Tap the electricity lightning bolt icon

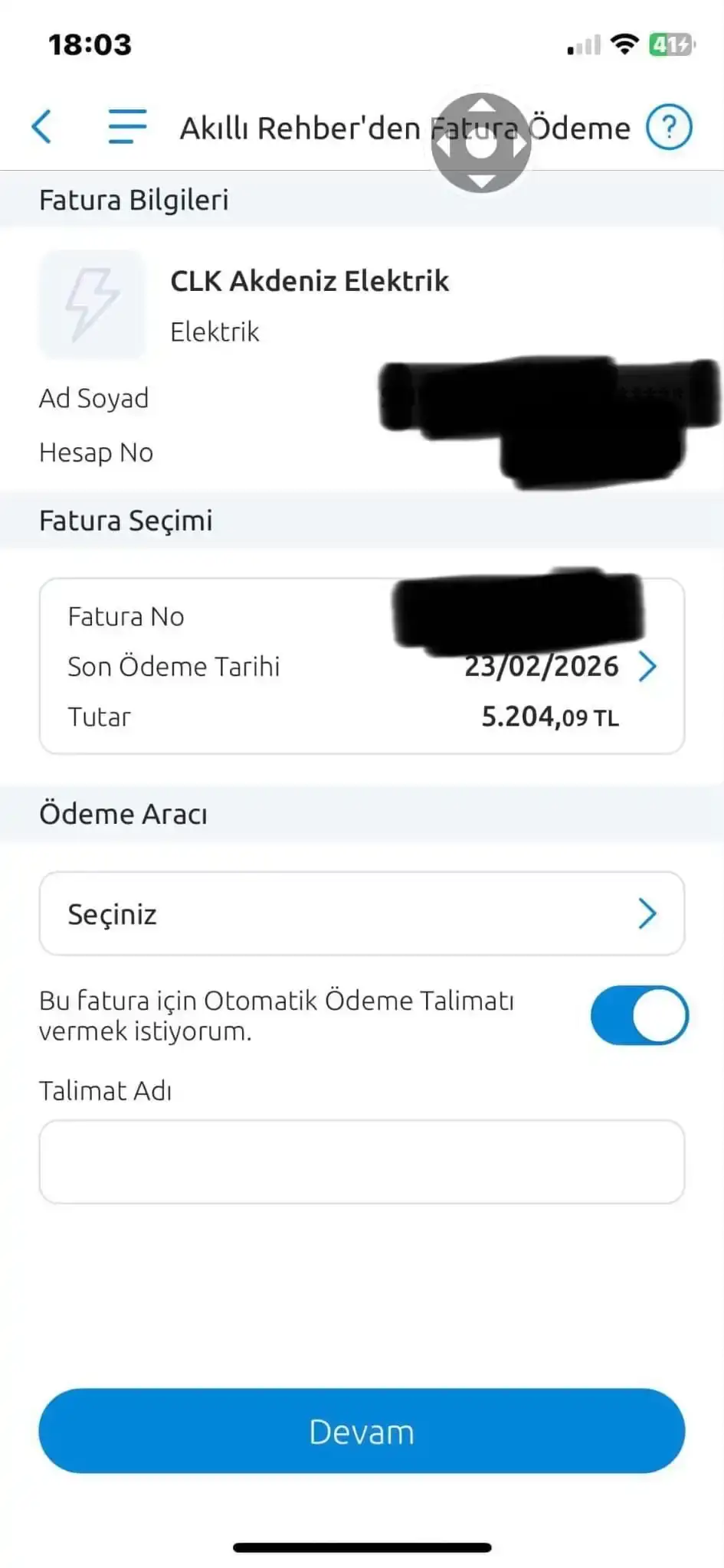point(92,304)
